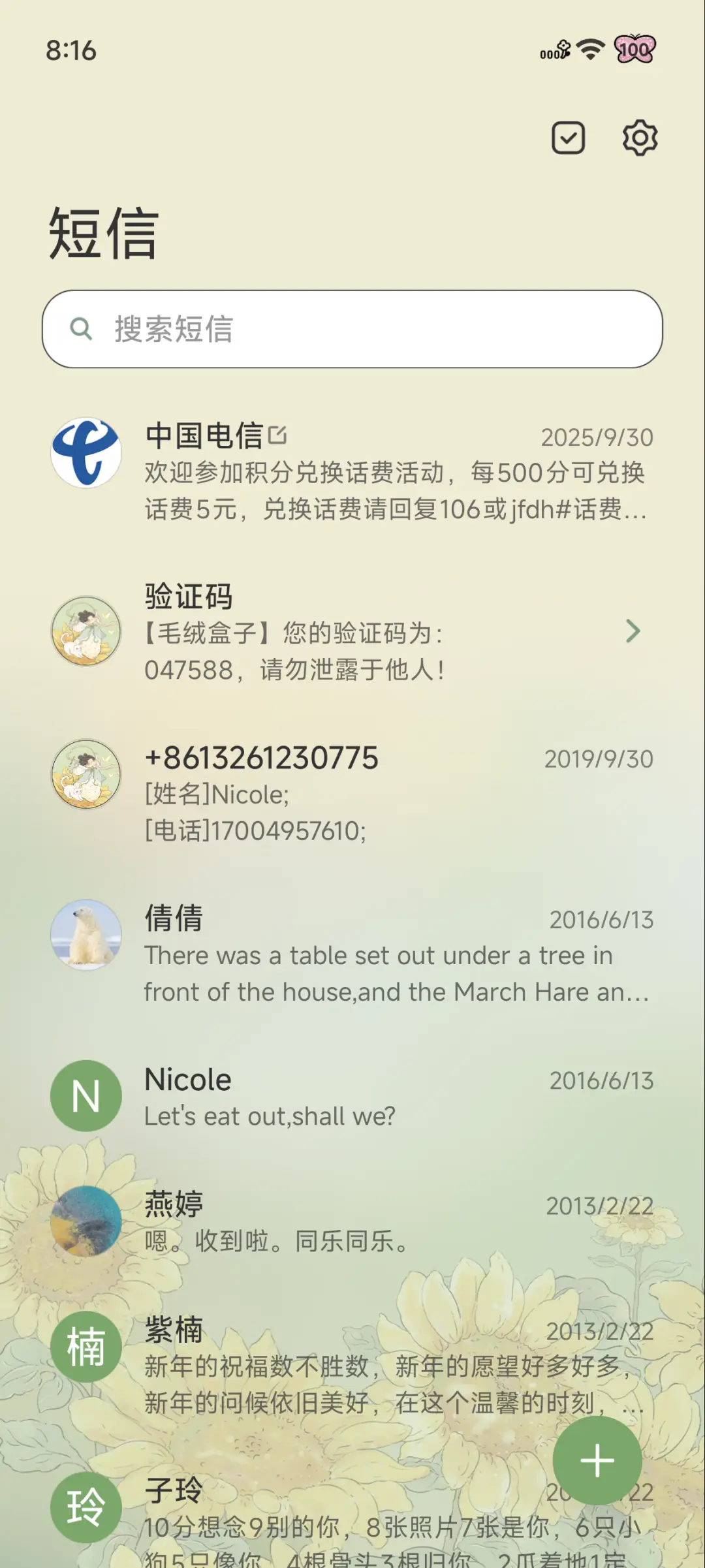Image resolution: width=705 pixels, height=1568 pixels.
Task: Tap the green + compose button
Action: 597,1461
